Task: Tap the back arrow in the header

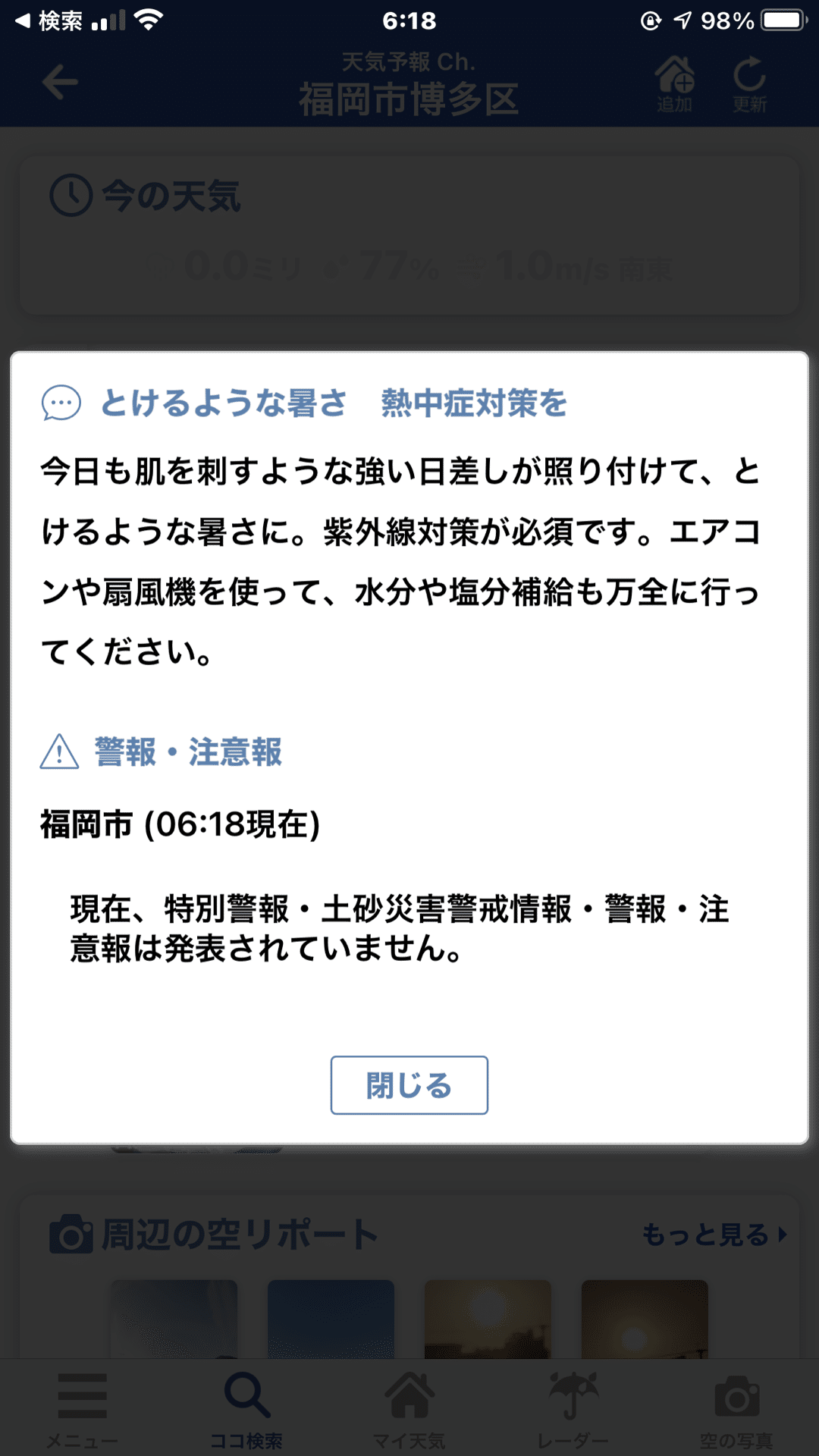Action: point(61,83)
